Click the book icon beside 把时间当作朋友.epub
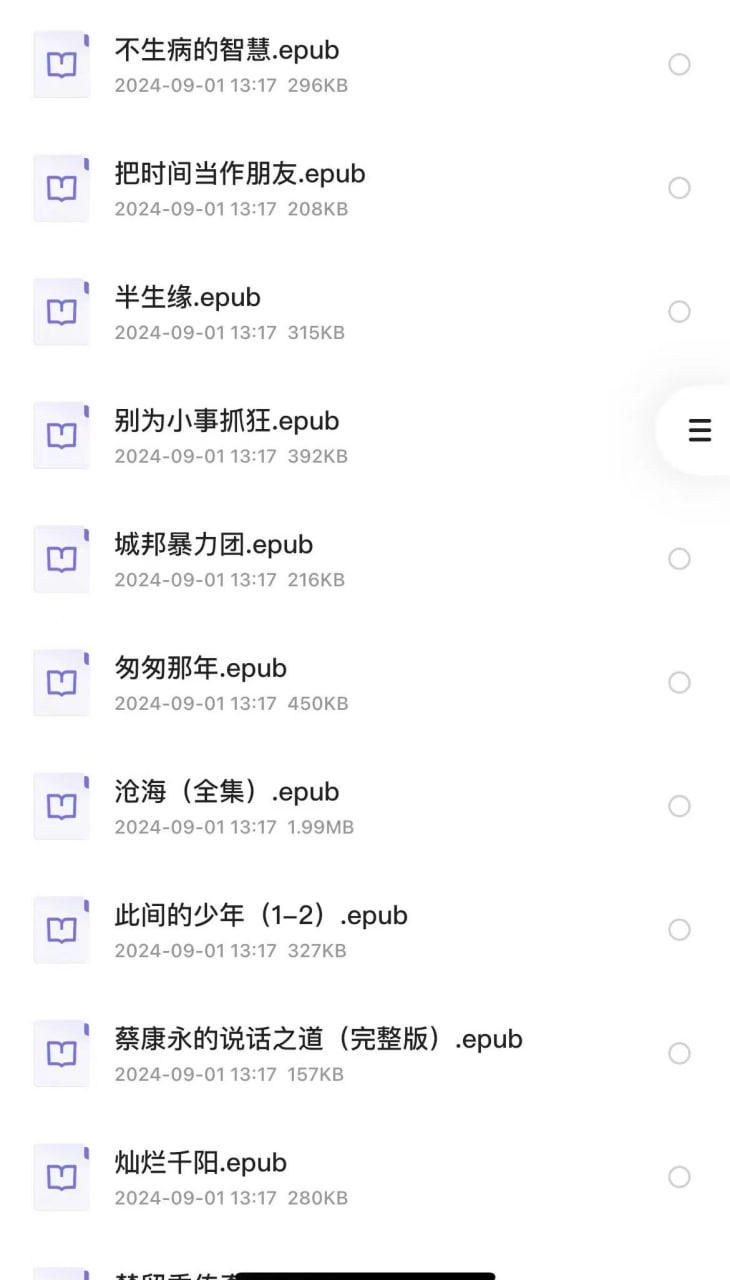Viewport: 730px width, 1280px height. click(61, 188)
